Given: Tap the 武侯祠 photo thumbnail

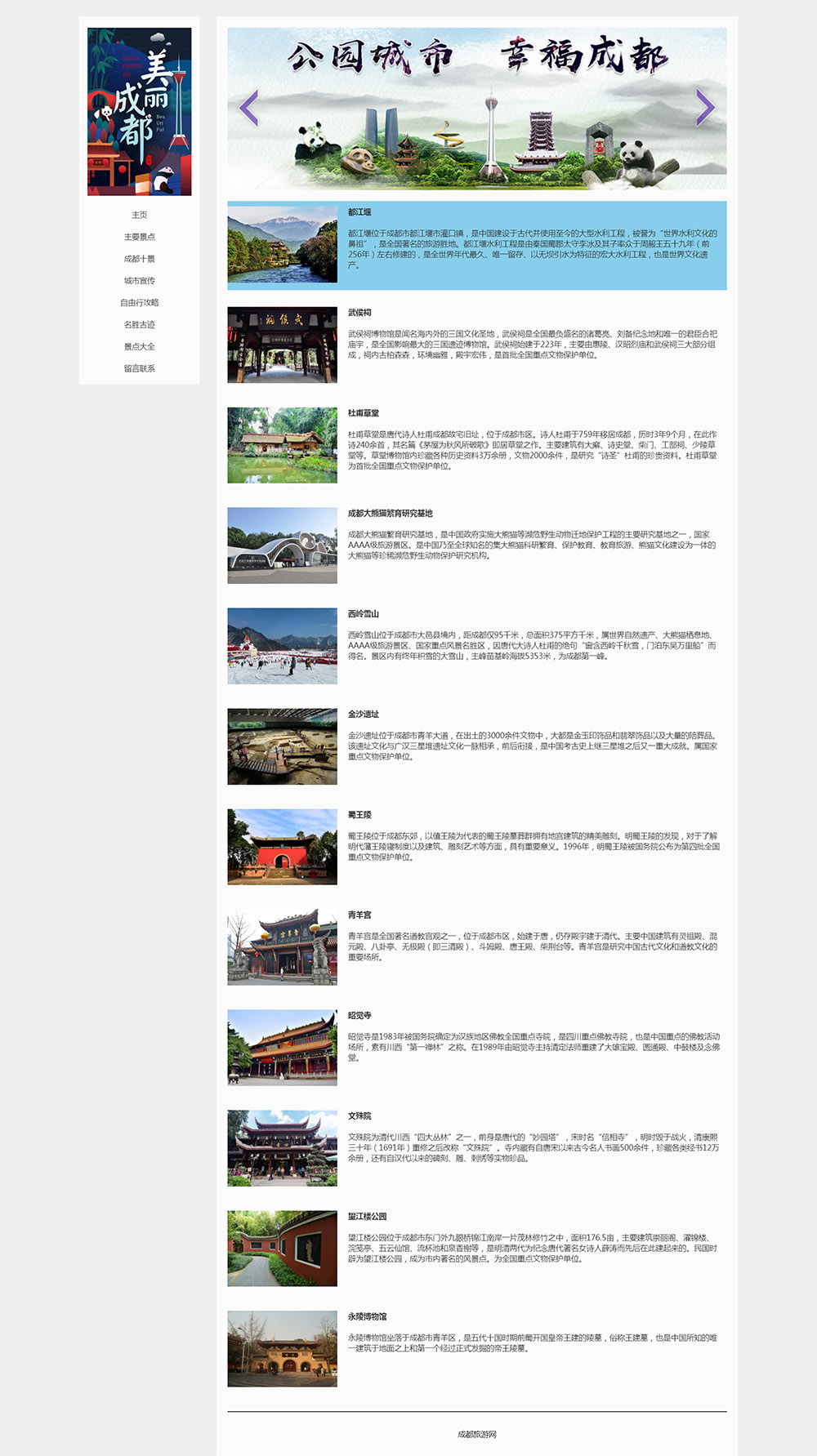Looking at the screenshot, I should pos(282,345).
